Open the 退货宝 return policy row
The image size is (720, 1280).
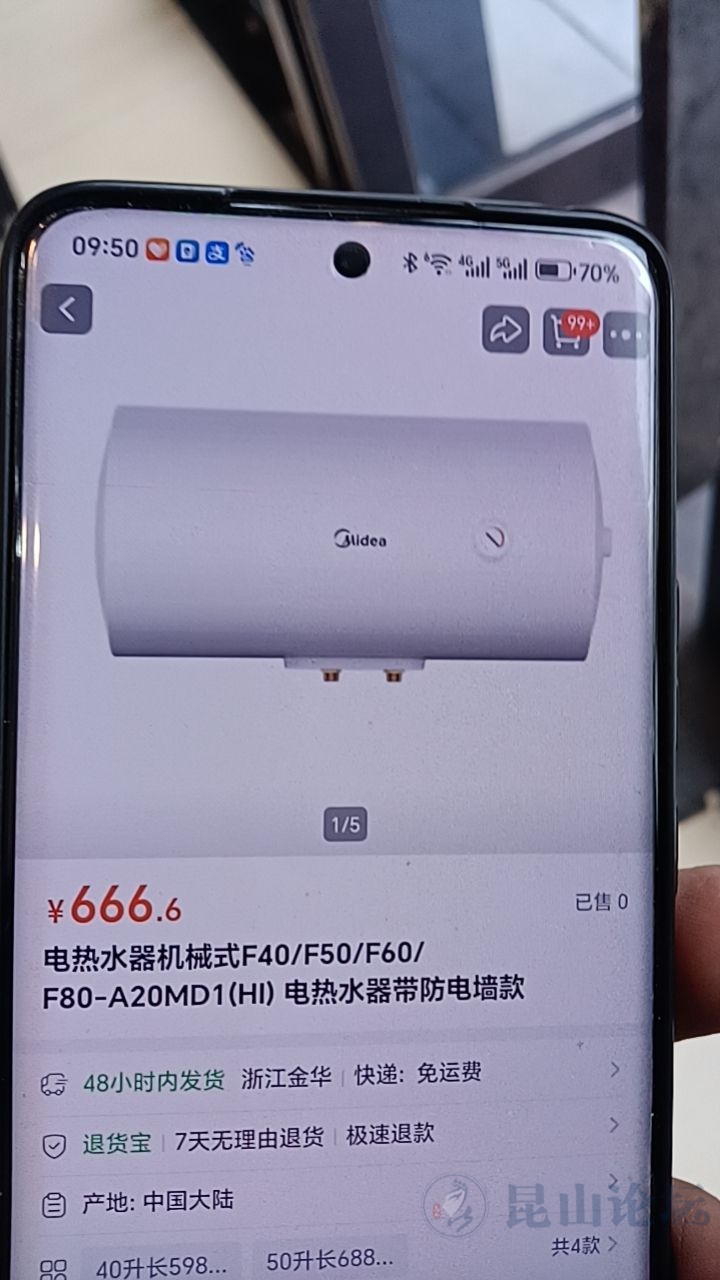click(330, 1139)
